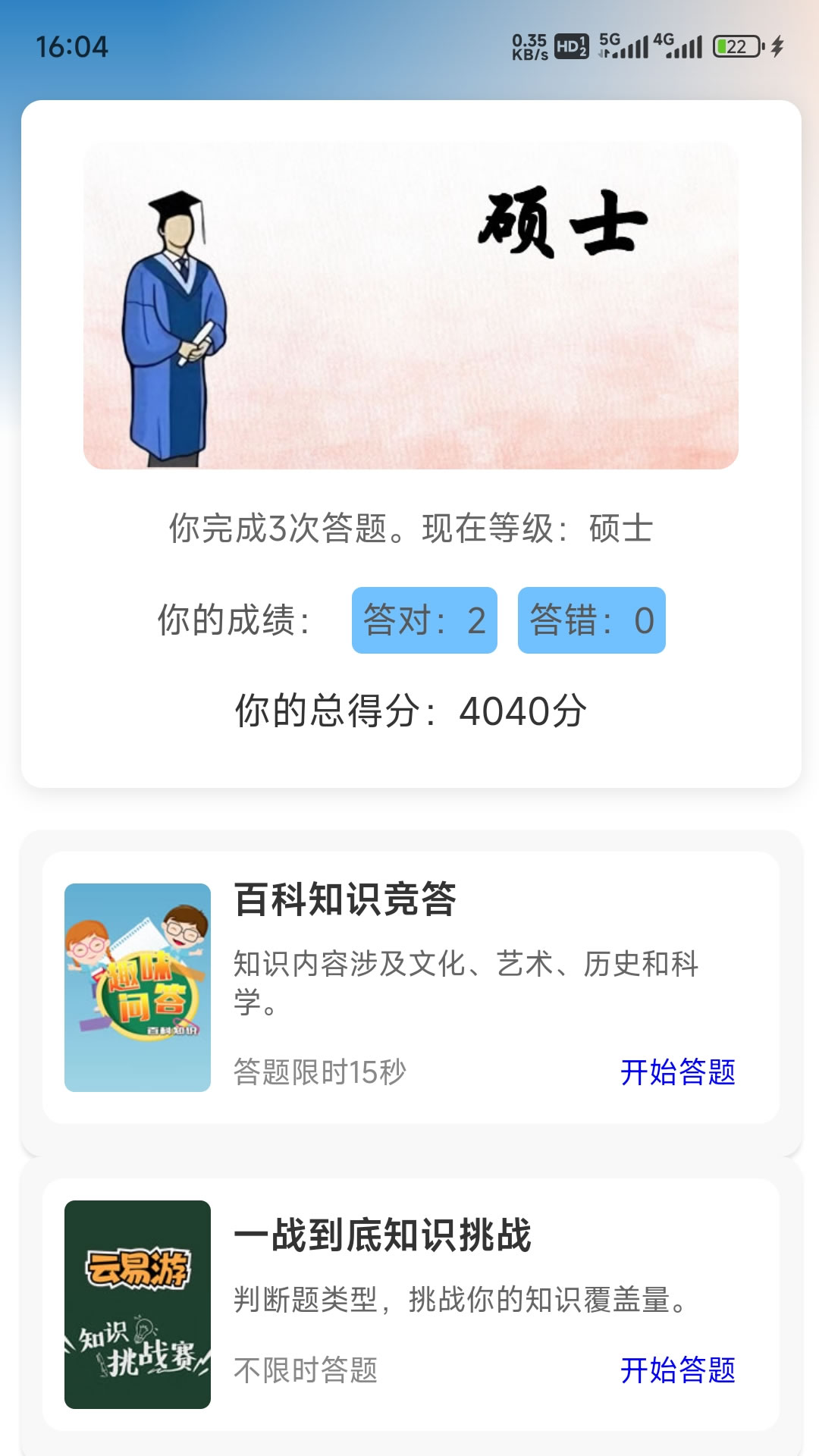Tap the 5G signal icon in status bar
The width and height of the screenshot is (819, 1456).
623,47
